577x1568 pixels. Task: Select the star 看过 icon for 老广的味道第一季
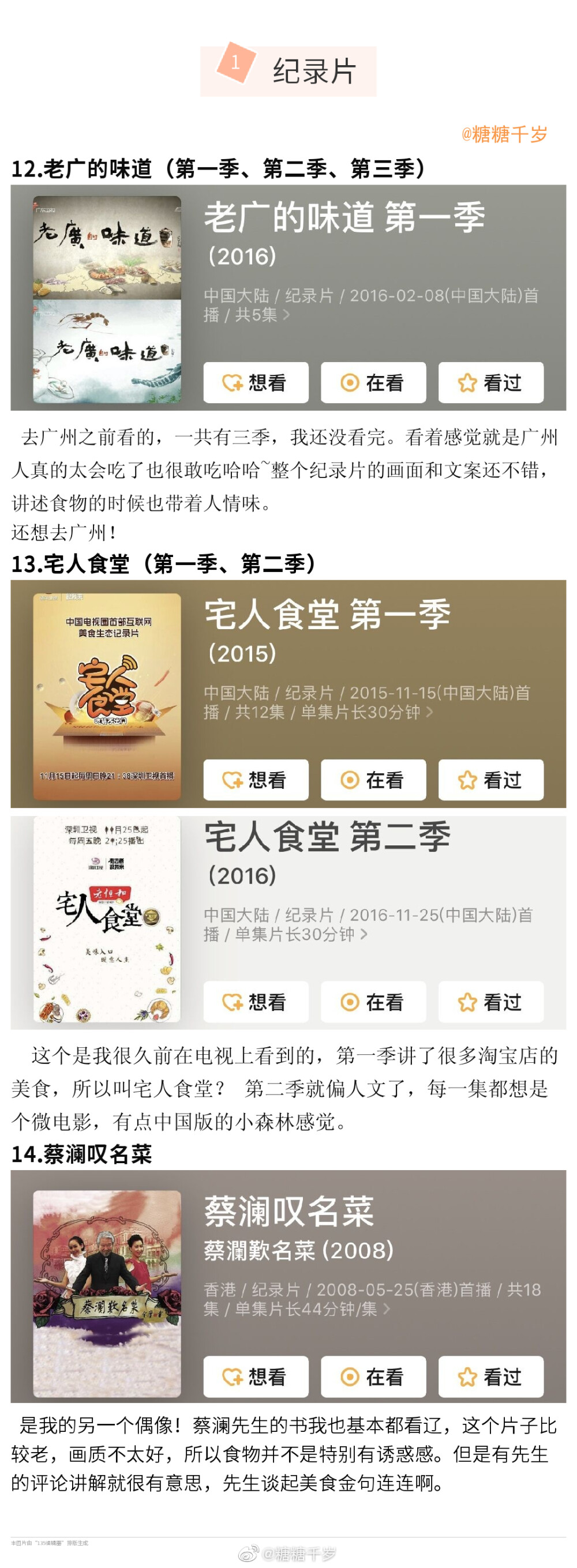(x=467, y=382)
